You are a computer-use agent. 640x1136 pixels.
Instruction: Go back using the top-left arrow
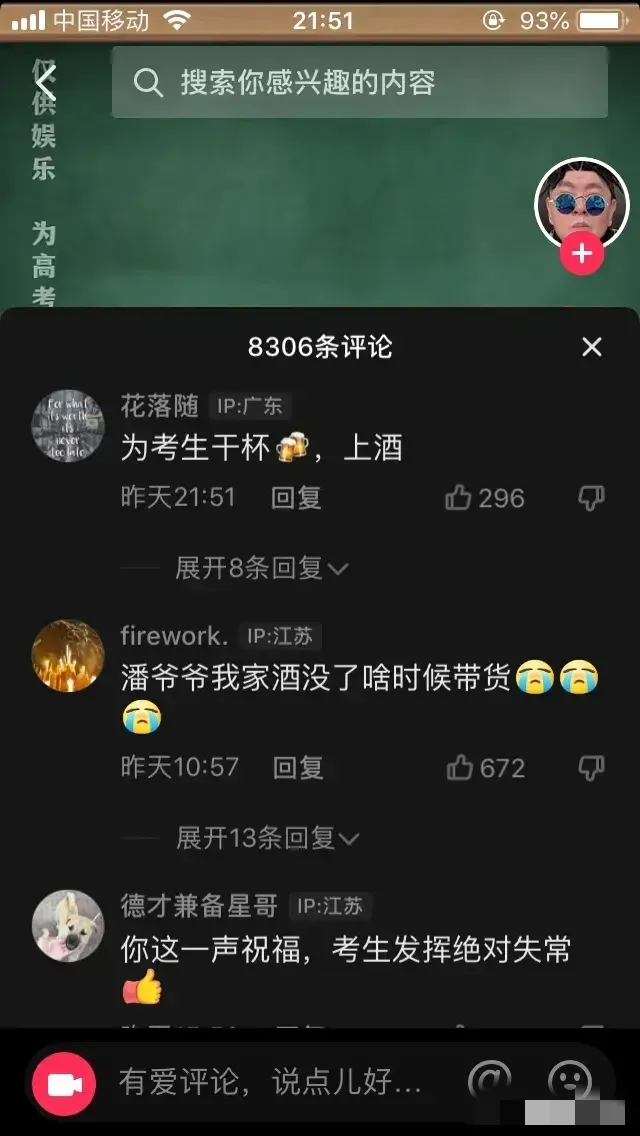tap(46, 82)
